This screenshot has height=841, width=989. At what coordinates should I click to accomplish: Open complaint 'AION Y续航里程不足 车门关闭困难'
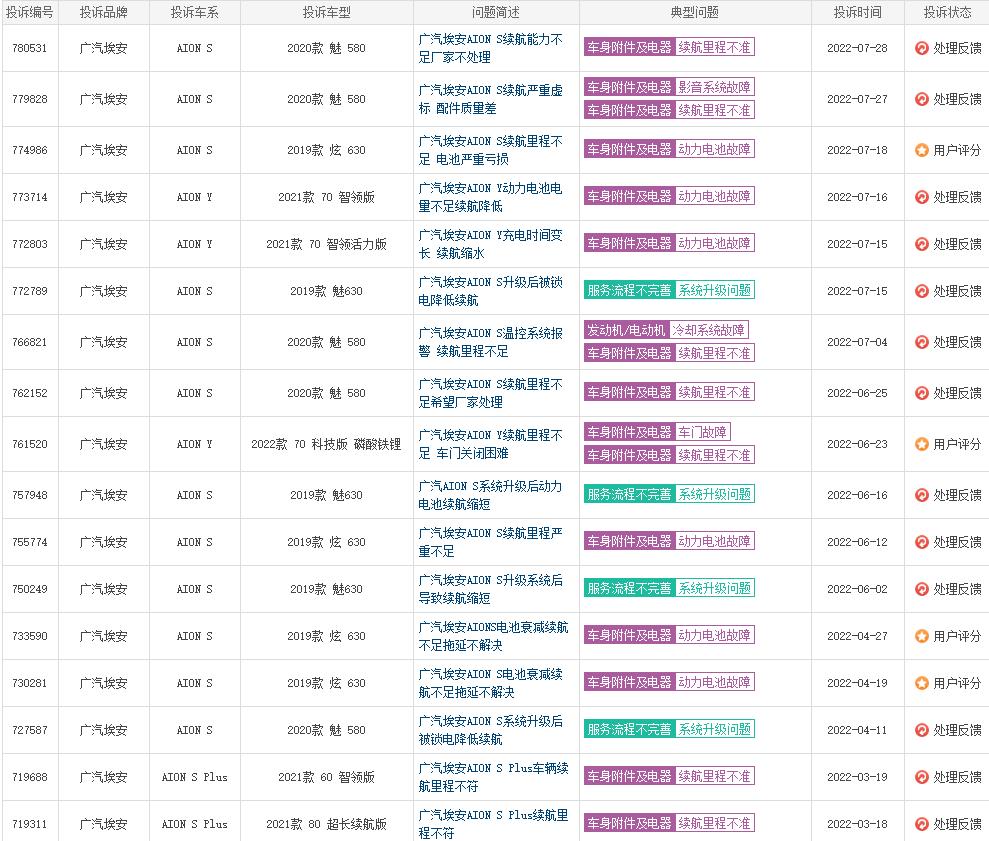[x=490, y=444]
